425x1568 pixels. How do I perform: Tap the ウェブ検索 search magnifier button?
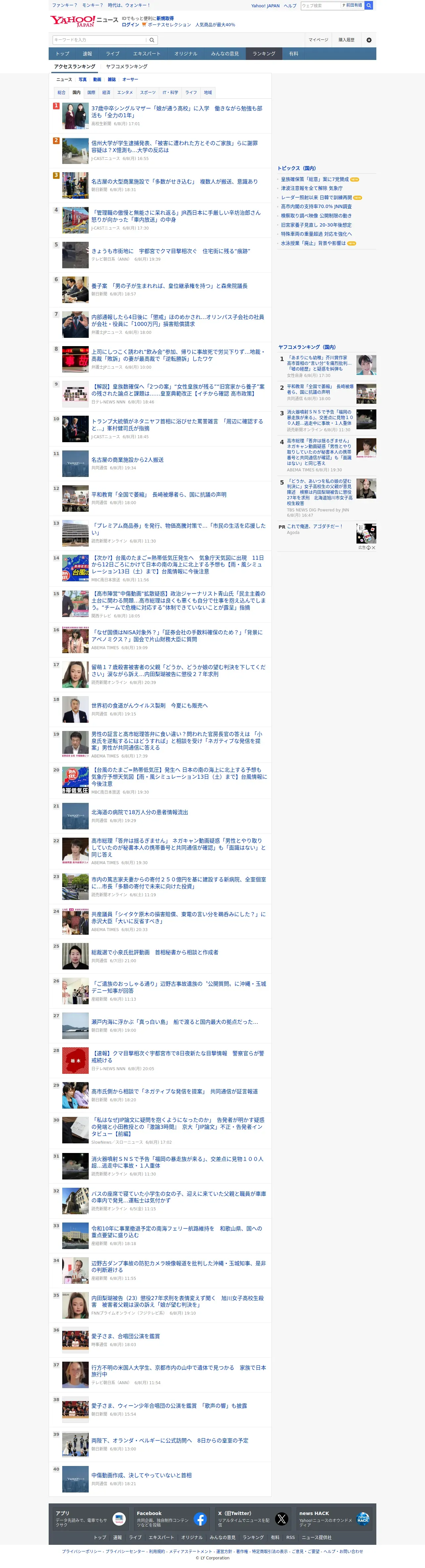pyautogui.click(x=369, y=6)
